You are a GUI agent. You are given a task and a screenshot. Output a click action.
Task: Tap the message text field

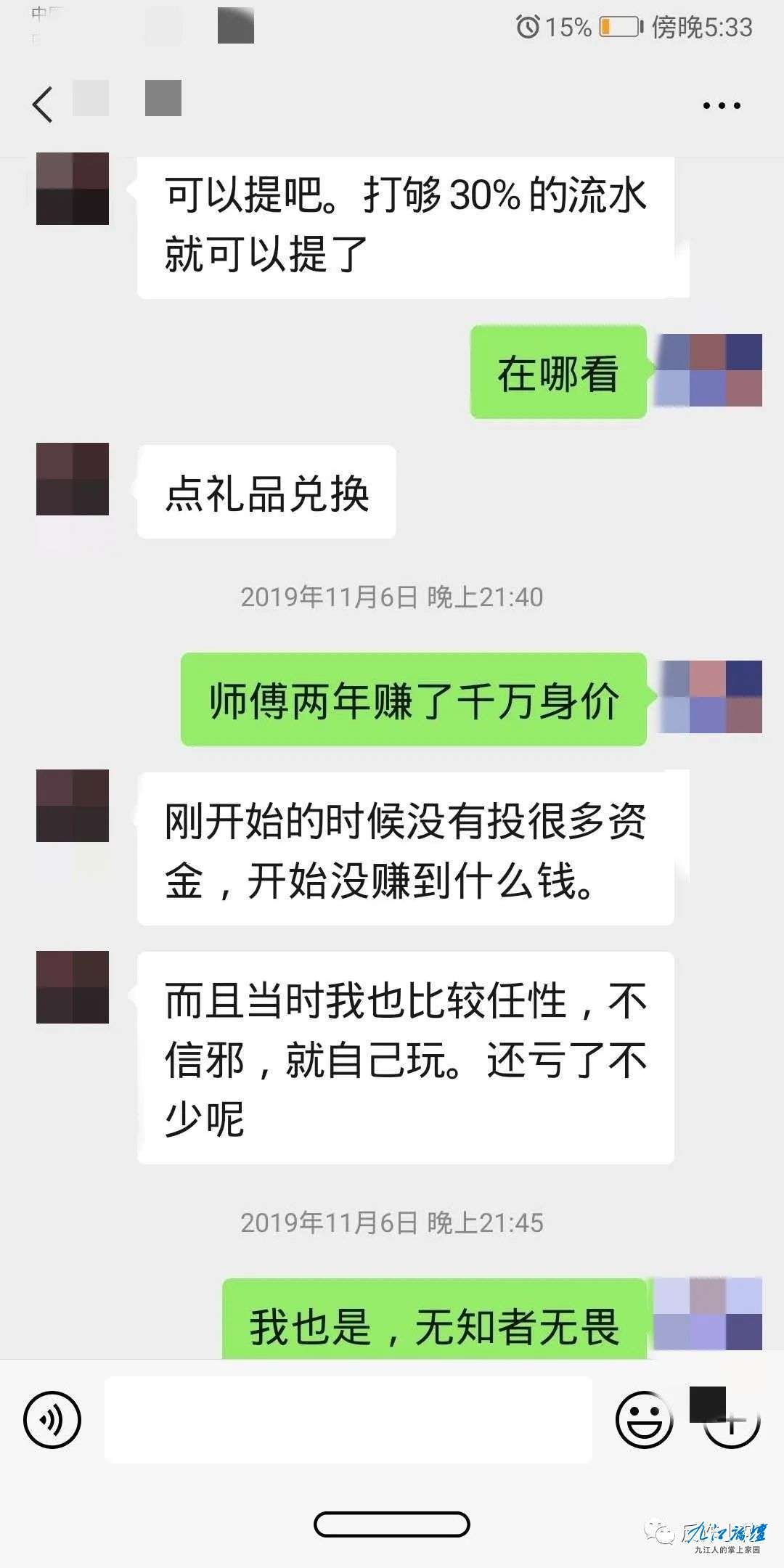[348, 1419]
